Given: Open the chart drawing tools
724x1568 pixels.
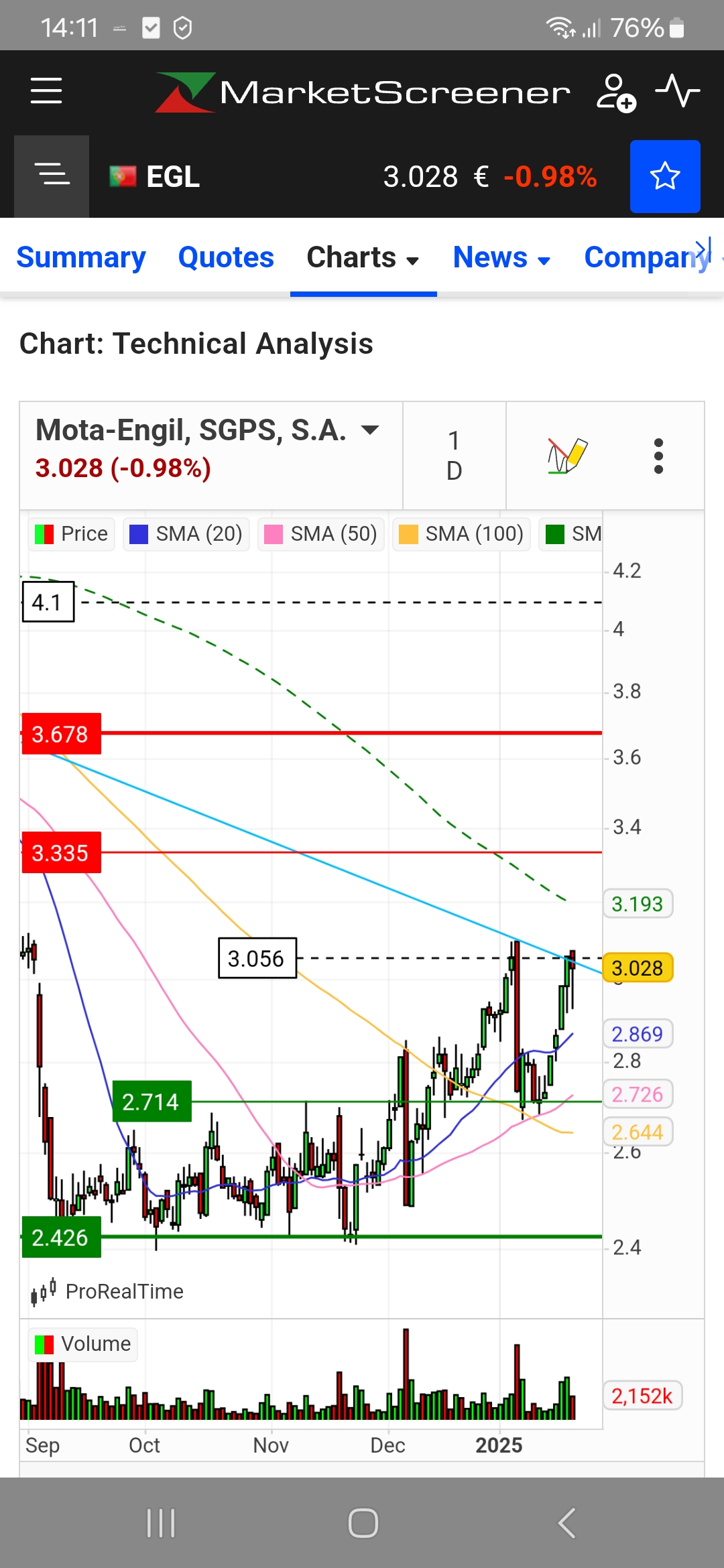Looking at the screenshot, I should tap(567, 456).
